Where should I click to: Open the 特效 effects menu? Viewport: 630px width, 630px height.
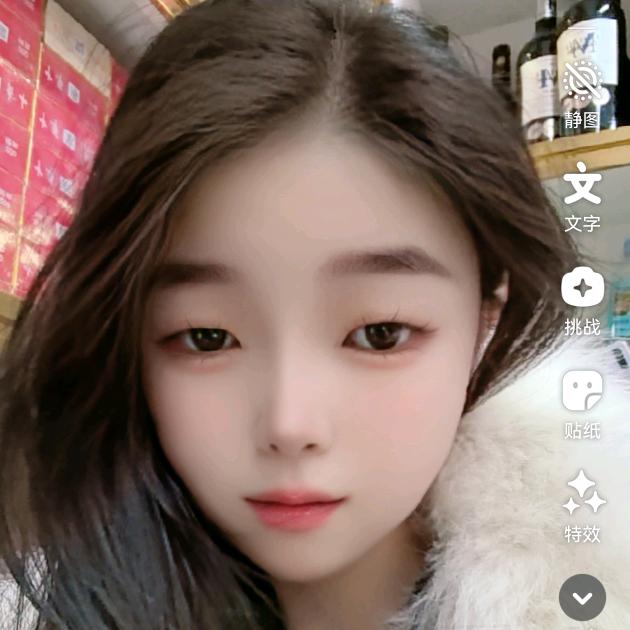[582, 505]
